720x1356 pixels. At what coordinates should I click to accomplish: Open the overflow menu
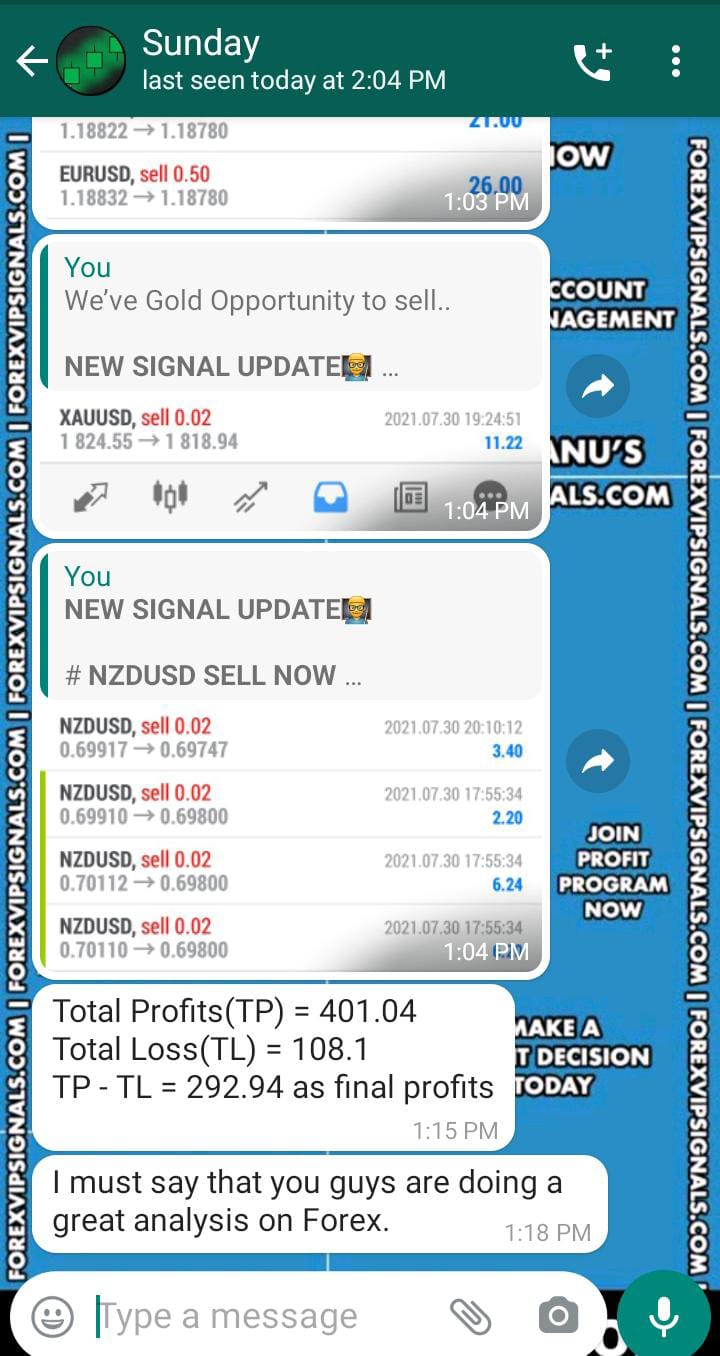[676, 62]
